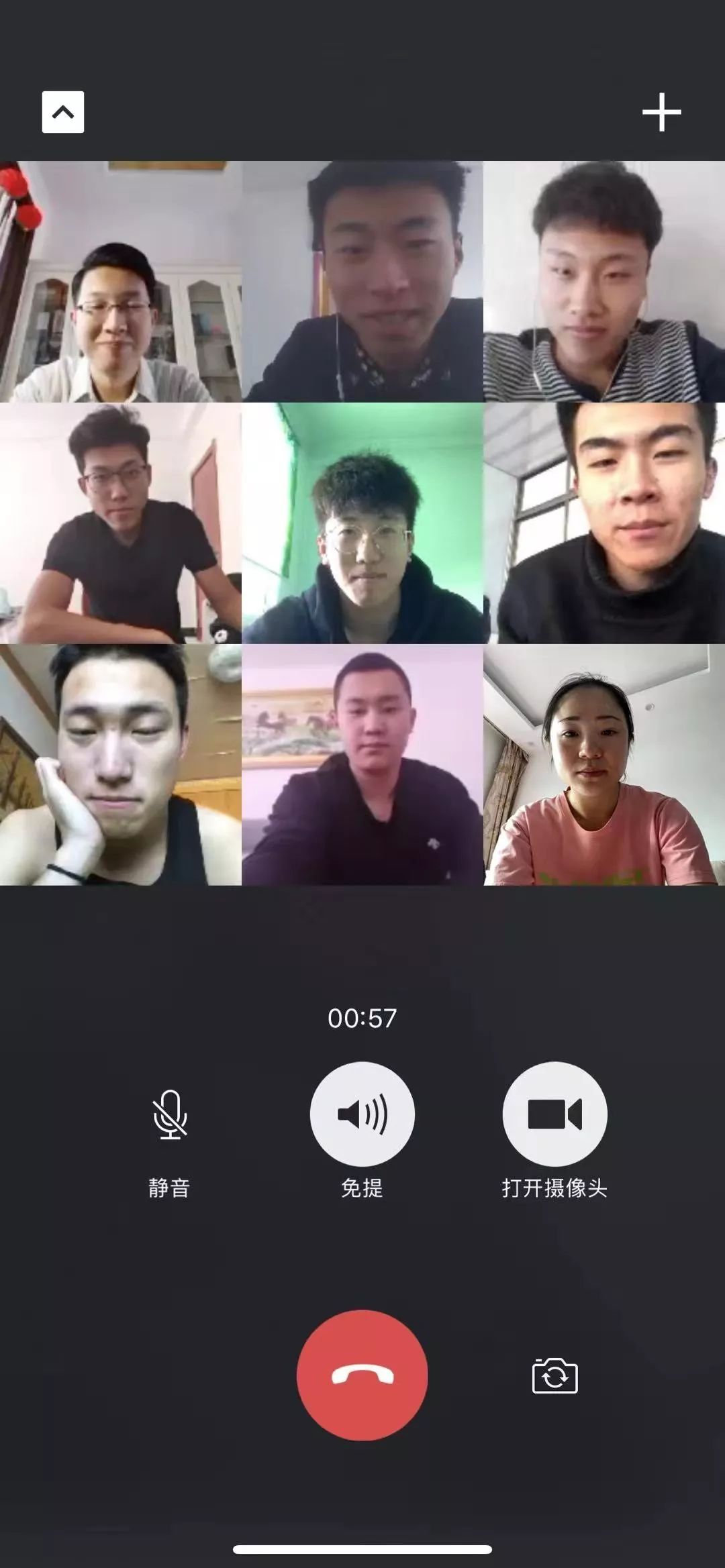Enlarge the tile of man resting chin on hand
725x1568 pixels.
coord(121,765)
